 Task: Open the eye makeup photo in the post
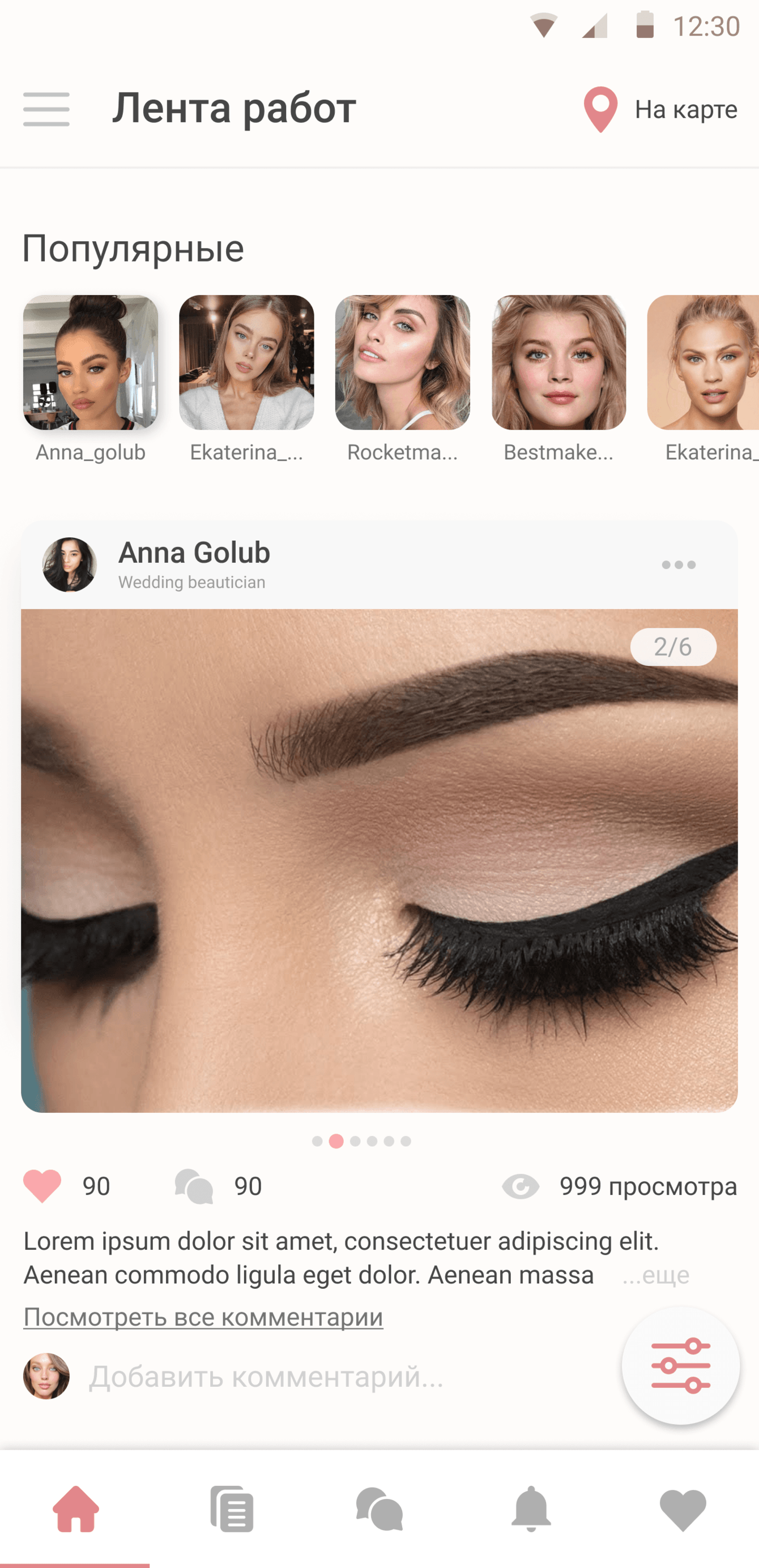point(379,861)
